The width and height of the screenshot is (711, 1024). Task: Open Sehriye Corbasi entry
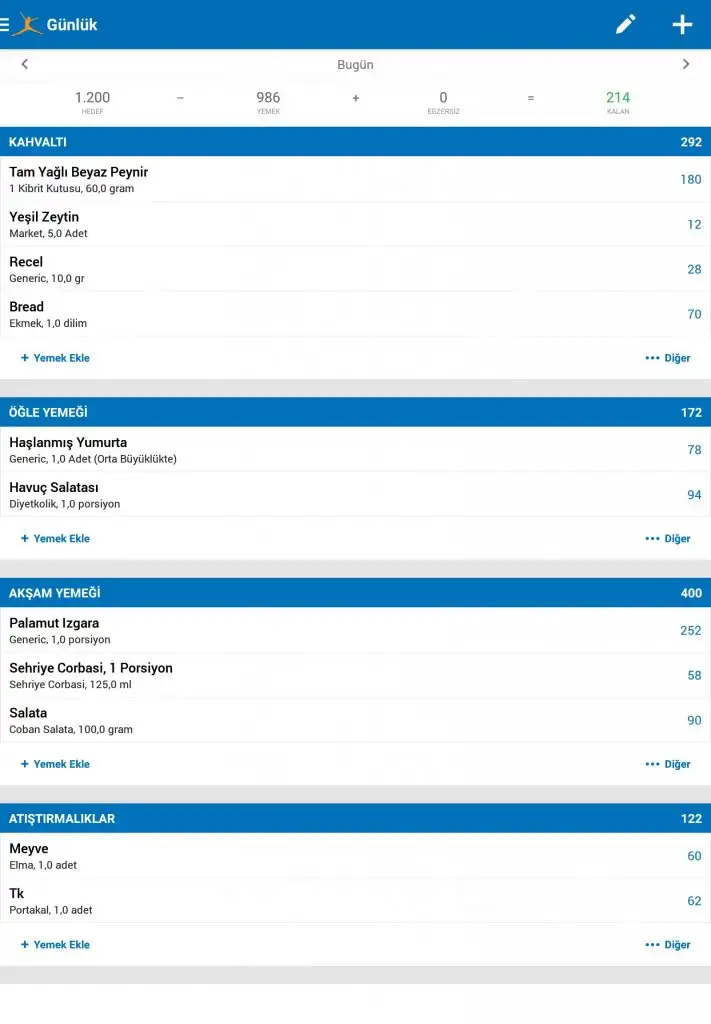pos(355,676)
